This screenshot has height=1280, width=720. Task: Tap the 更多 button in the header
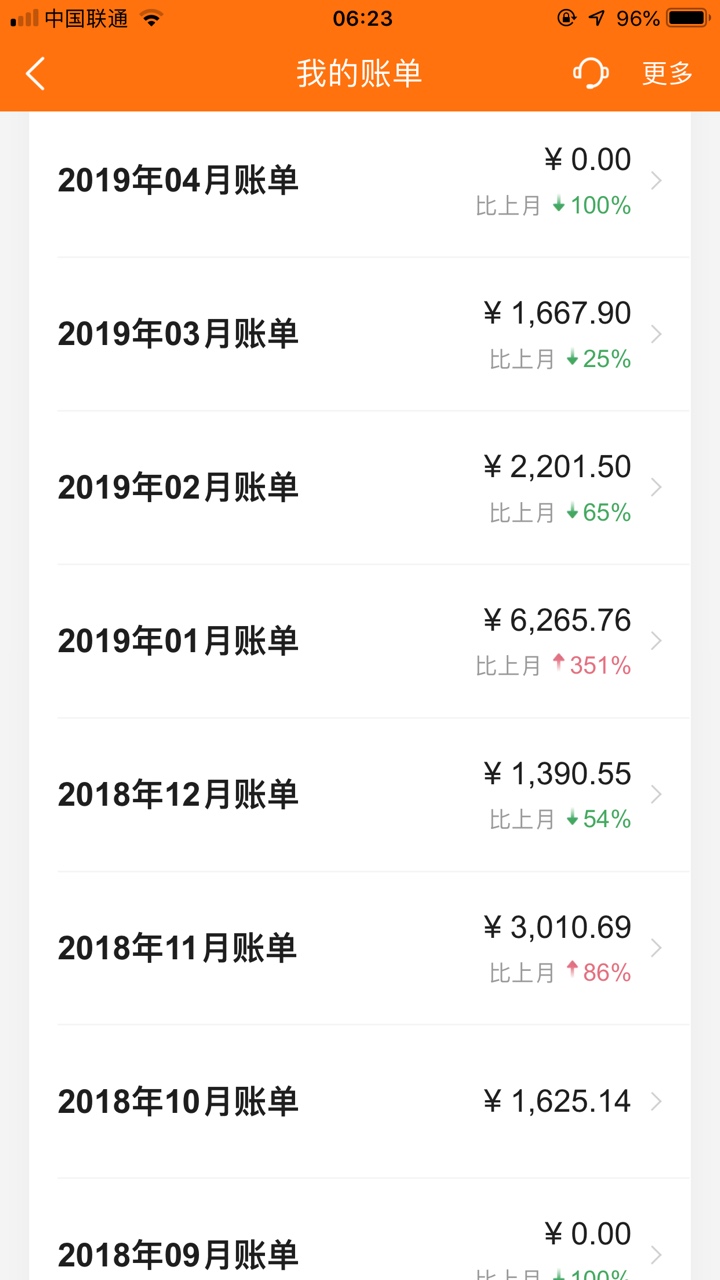coord(667,74)
